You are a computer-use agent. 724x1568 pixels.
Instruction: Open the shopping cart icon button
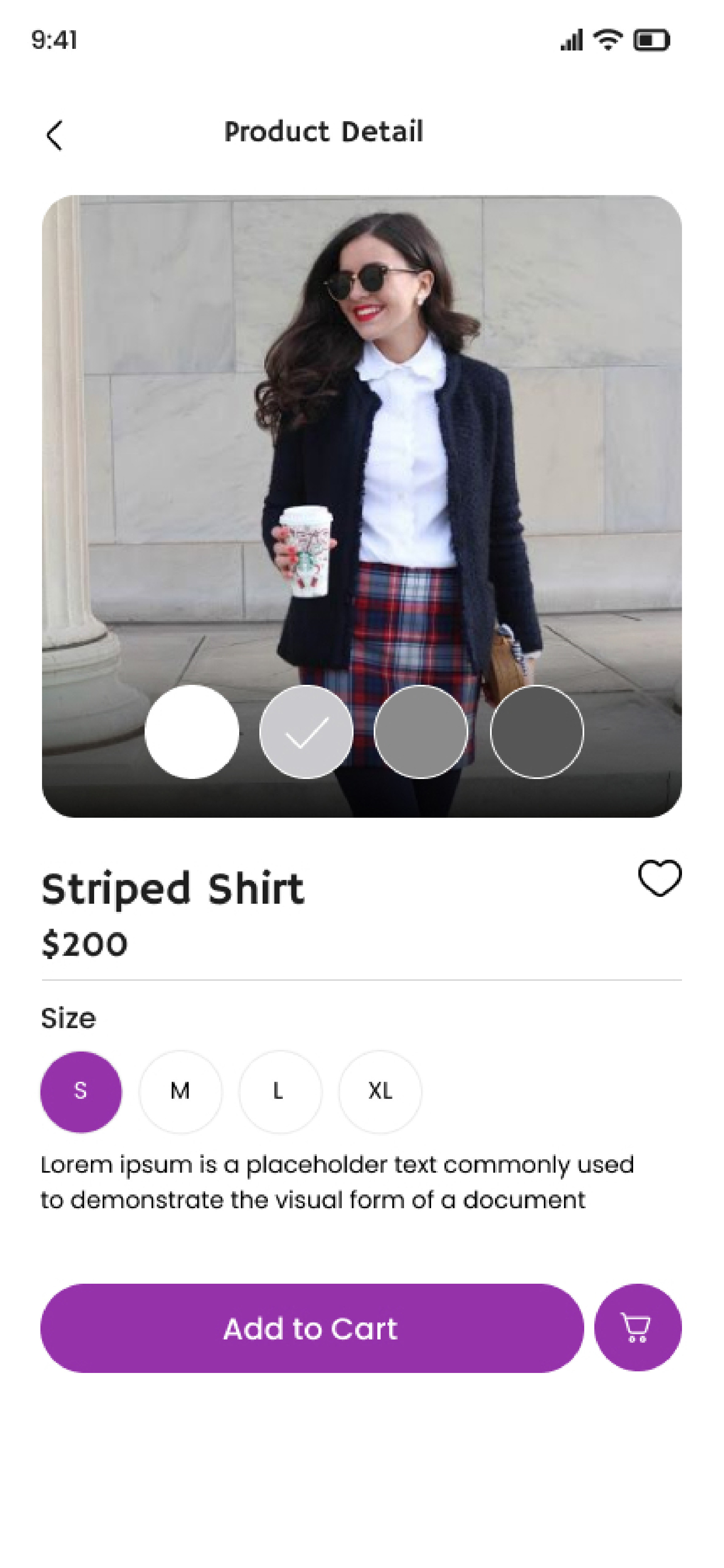(637, 1328)
